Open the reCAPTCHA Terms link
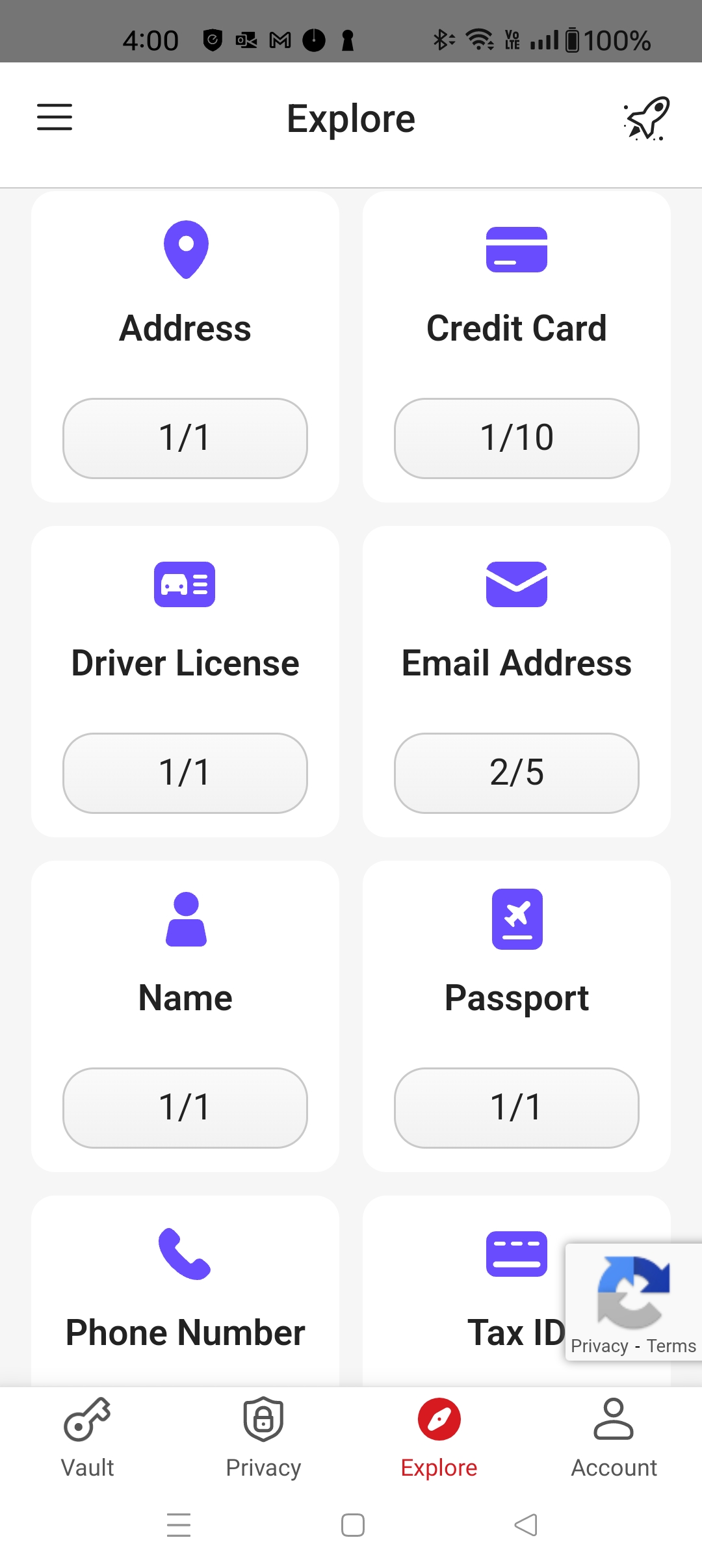Screen dimensions: 702x1568 tap(671, 1346)
